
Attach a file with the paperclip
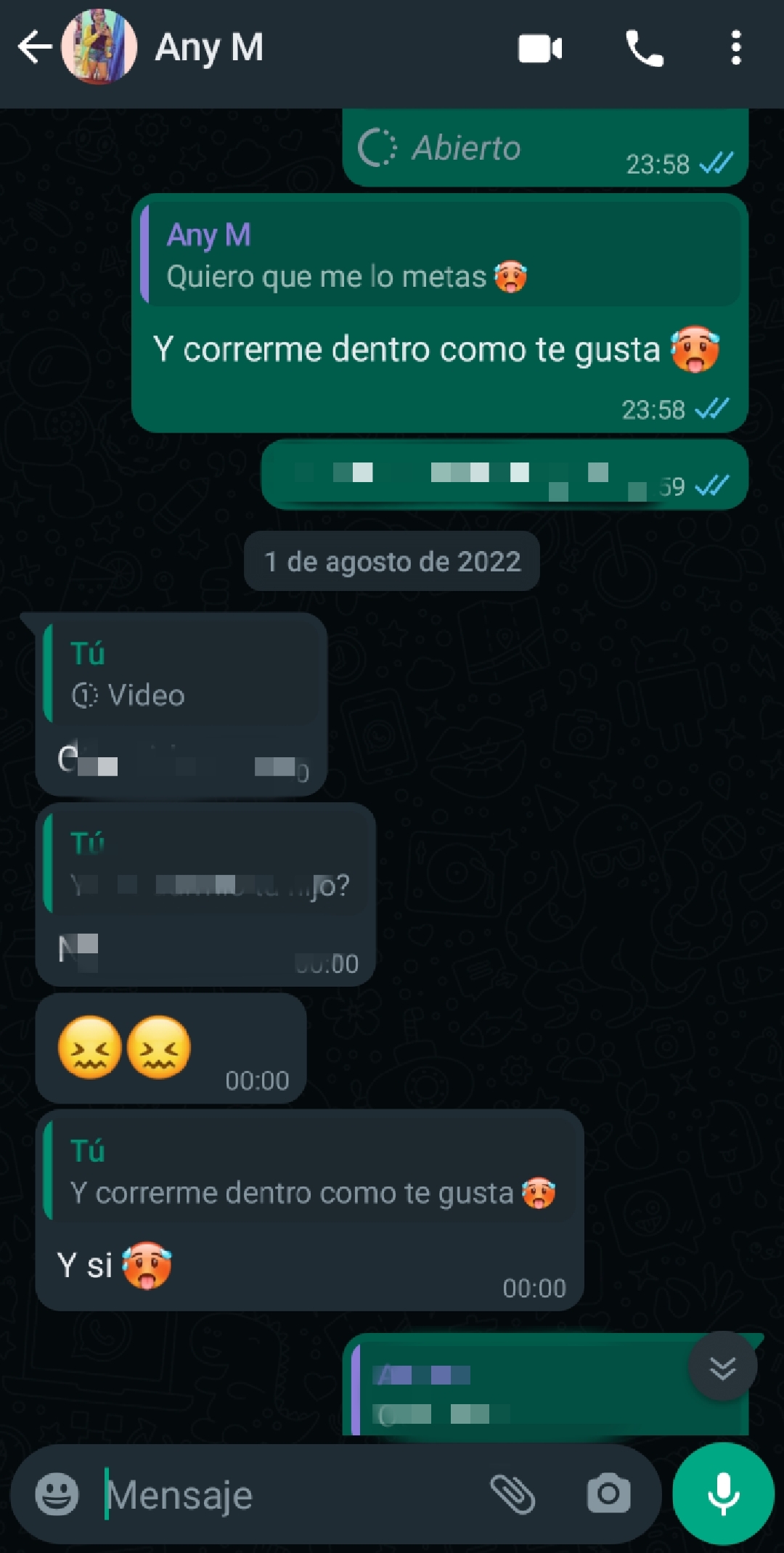513,1494
